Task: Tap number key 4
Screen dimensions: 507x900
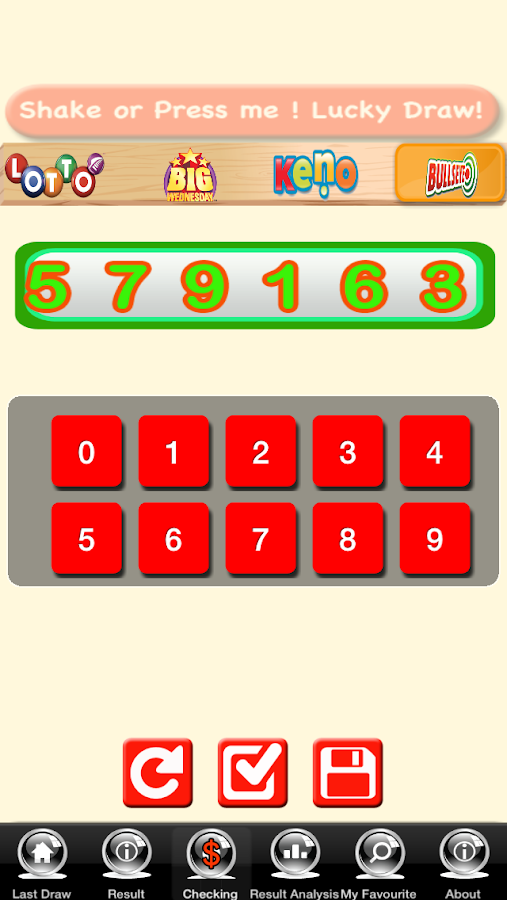Action: (435, 451)
